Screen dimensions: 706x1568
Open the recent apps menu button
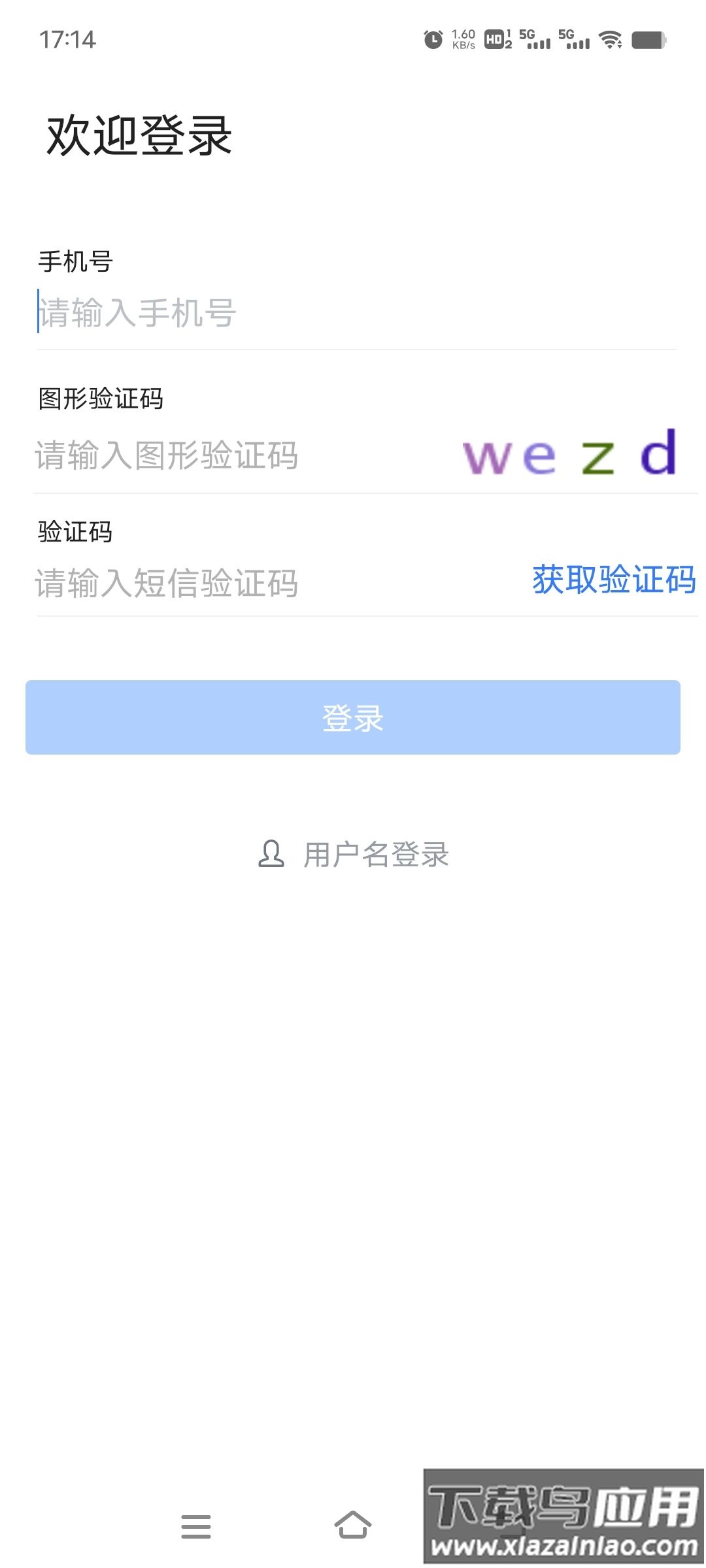pyautogui.click(x=196, y=1527)
